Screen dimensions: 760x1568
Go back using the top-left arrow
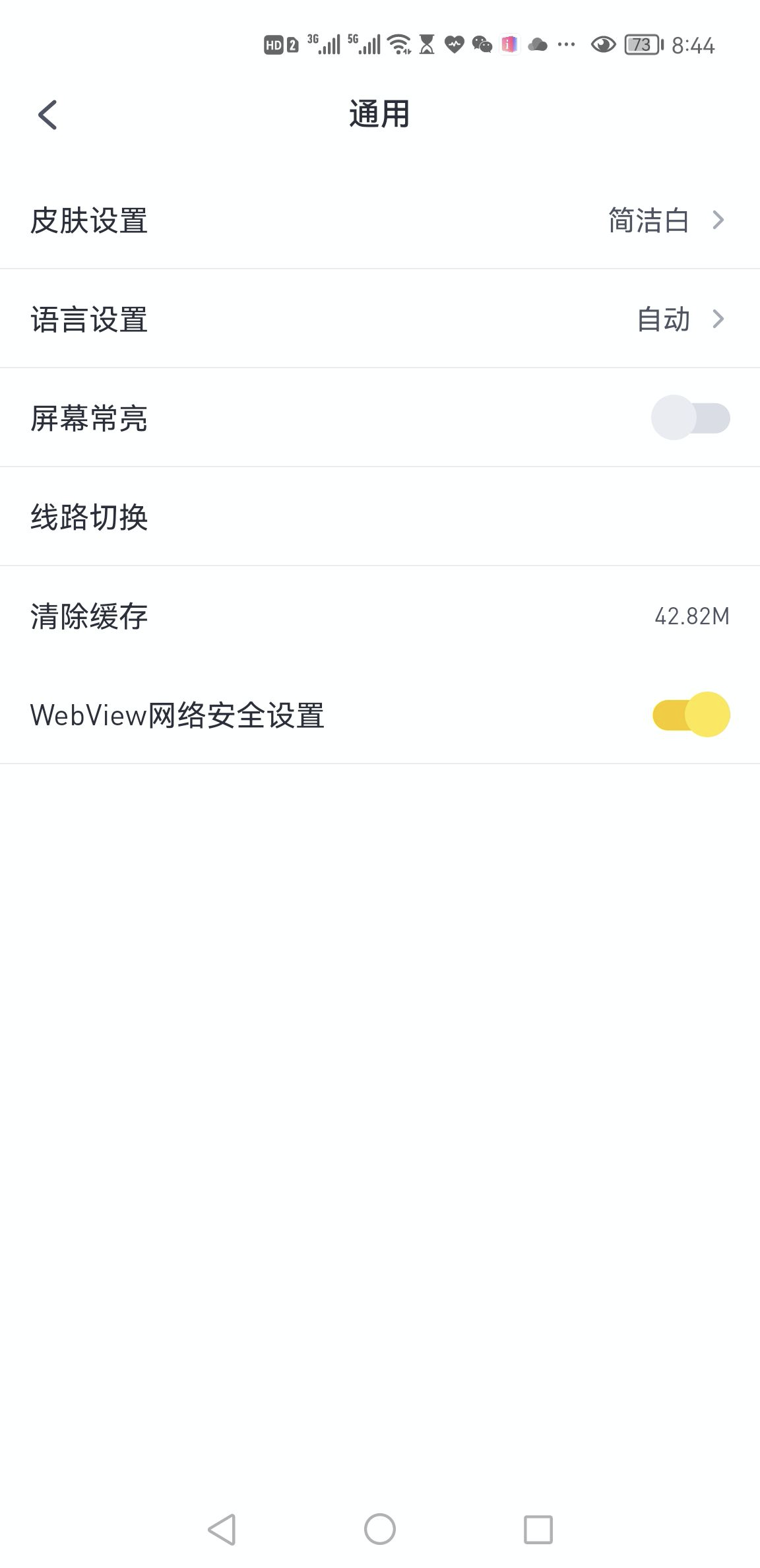(47, 115)
